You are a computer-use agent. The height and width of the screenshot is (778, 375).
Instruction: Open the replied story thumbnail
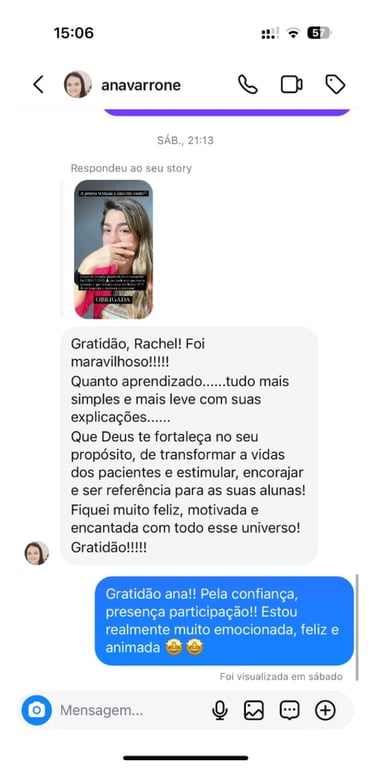coord(114,249)
